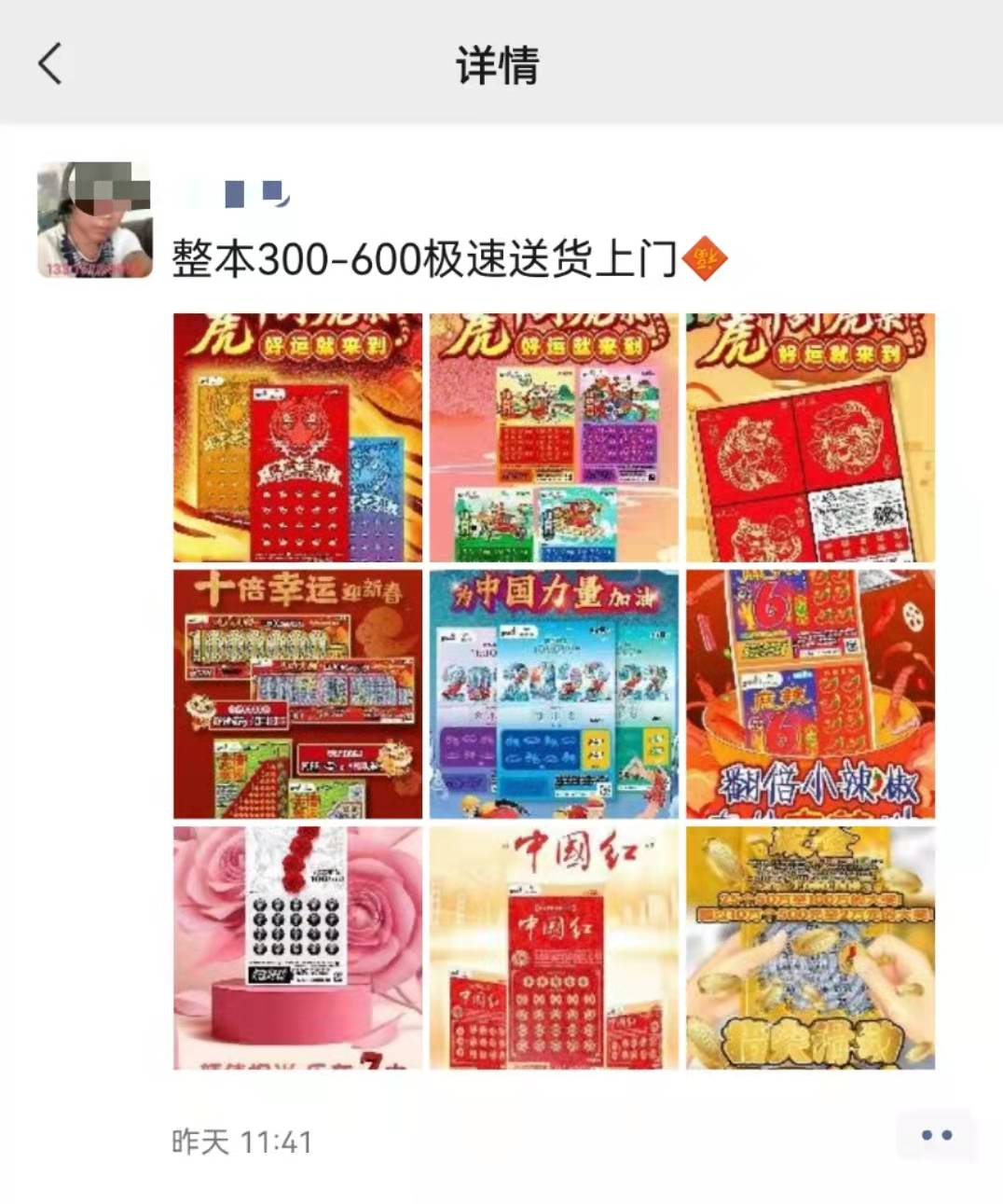Open the like and comment menu
Image resolution: width=1003 pixels, height=1204 pixels.
coord(935,1136)
